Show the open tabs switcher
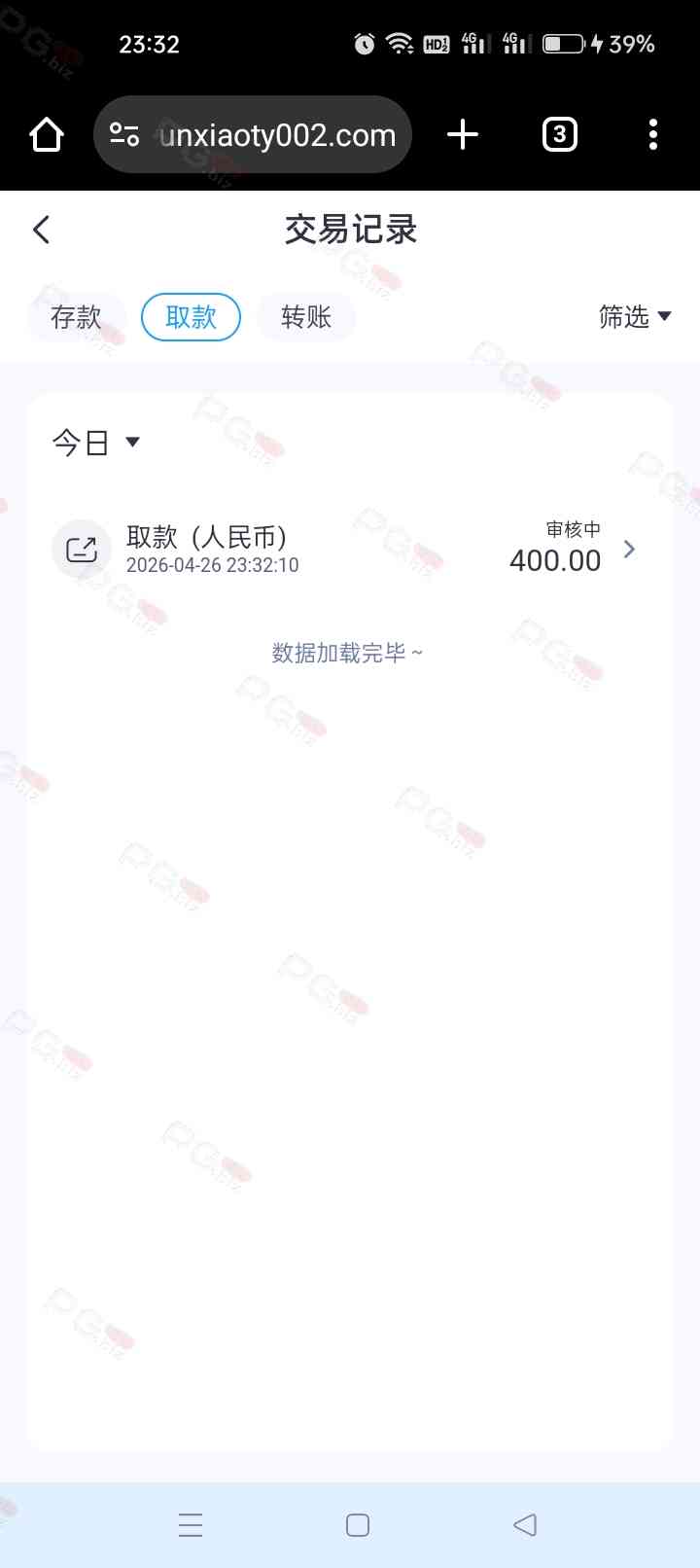The image size is (700, 1568). point(559,134)
